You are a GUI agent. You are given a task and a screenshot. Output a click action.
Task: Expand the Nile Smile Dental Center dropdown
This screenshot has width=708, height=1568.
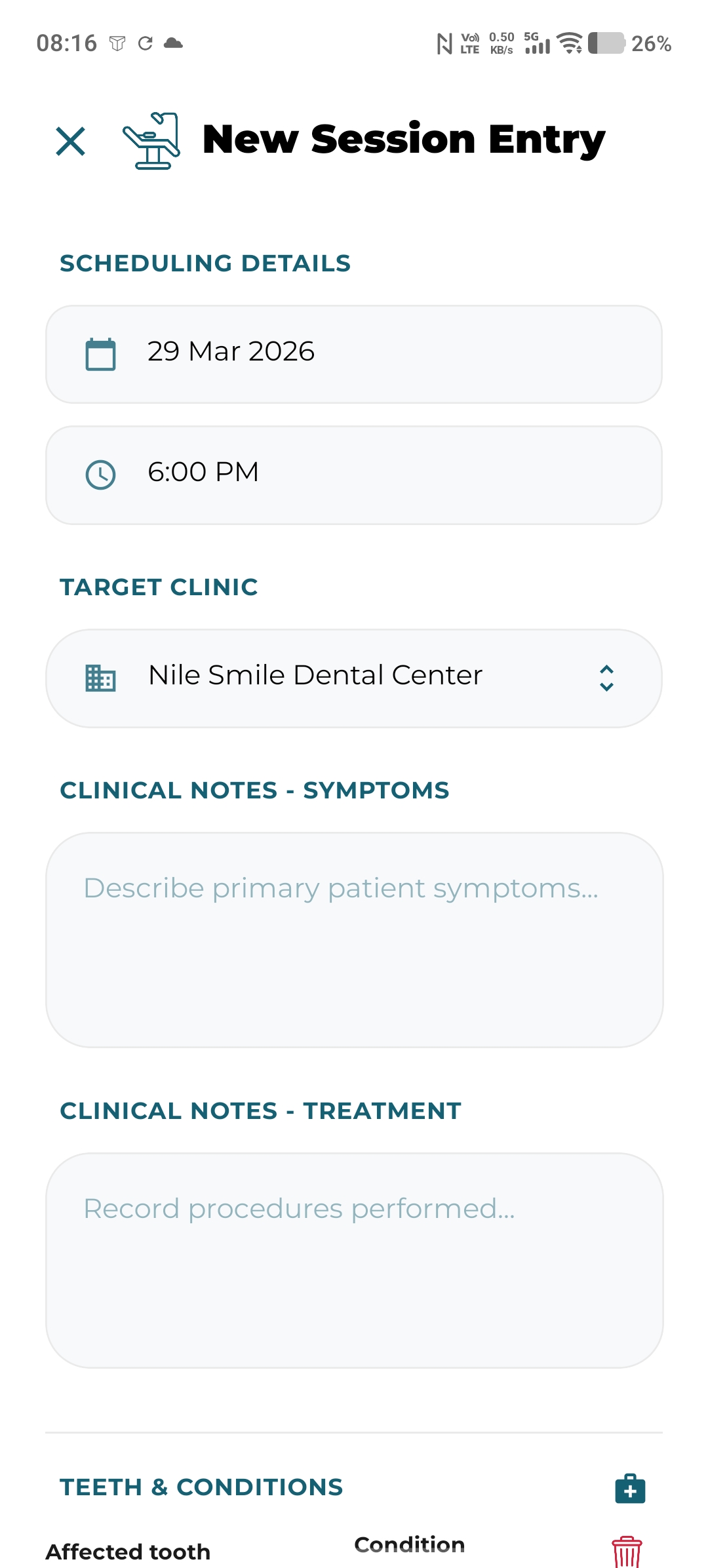click(x=354, y=678)
